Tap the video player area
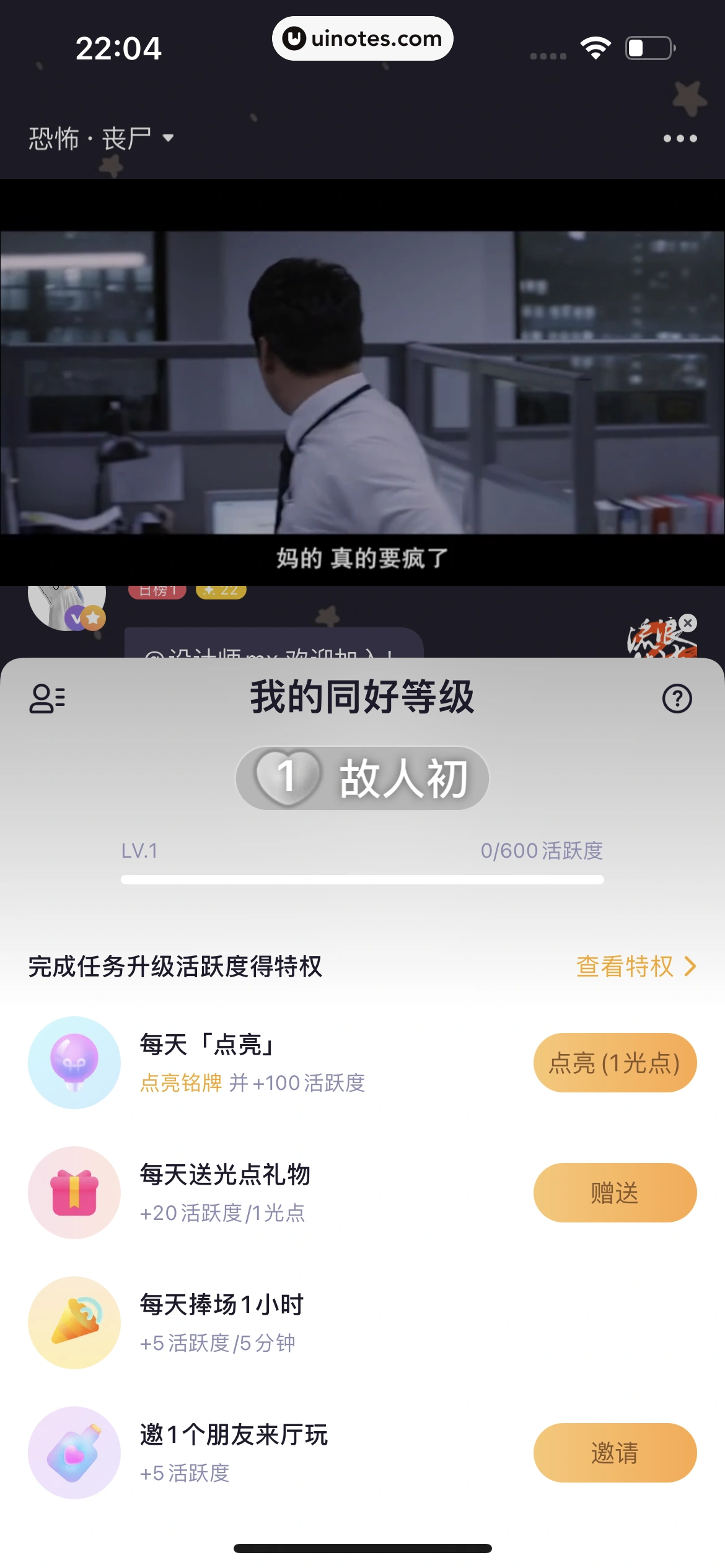 coord(362,382)
